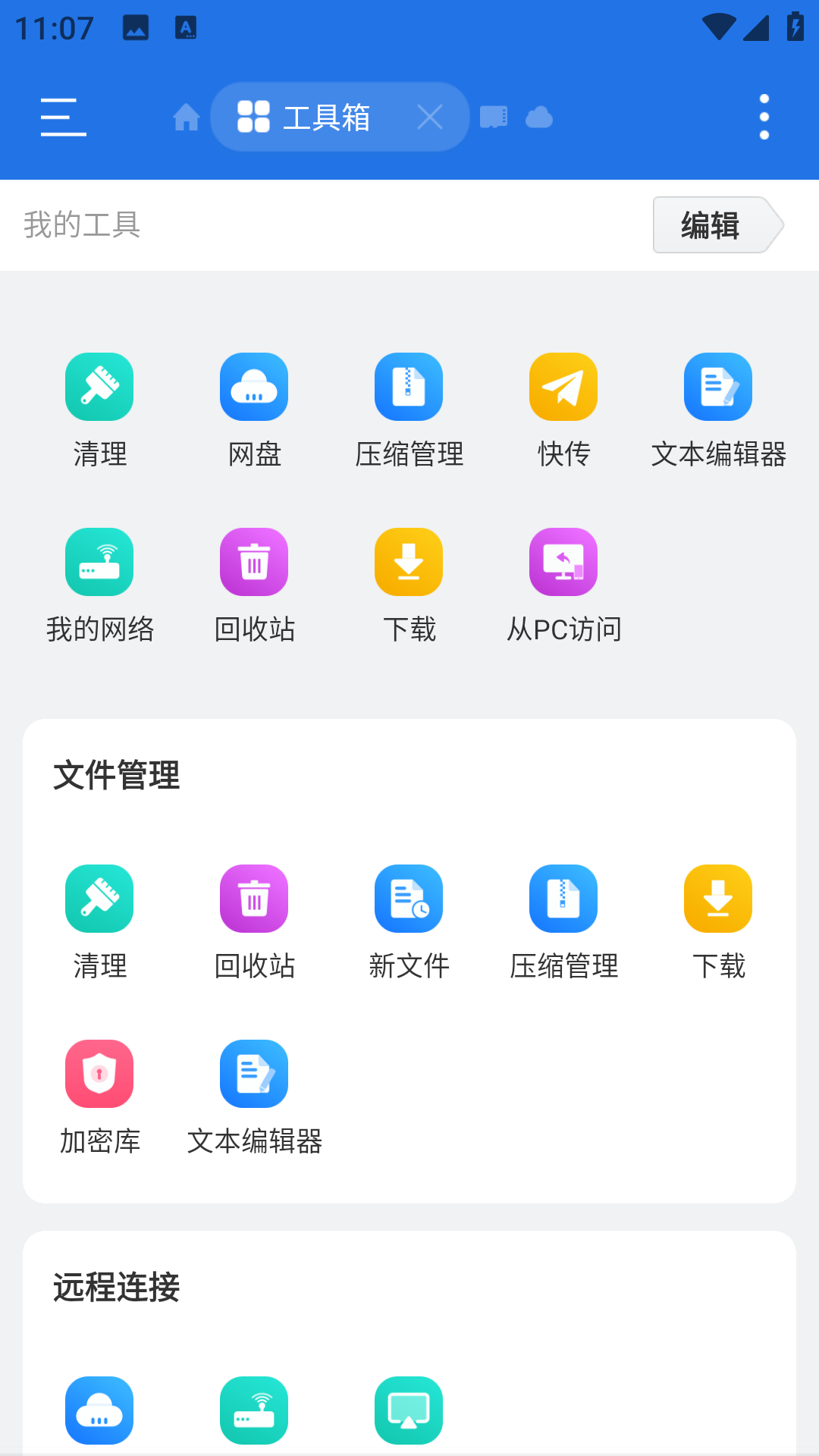Open the screen-cast icon under 远程连接
819x1456 pixels.
pos(409,1410)
